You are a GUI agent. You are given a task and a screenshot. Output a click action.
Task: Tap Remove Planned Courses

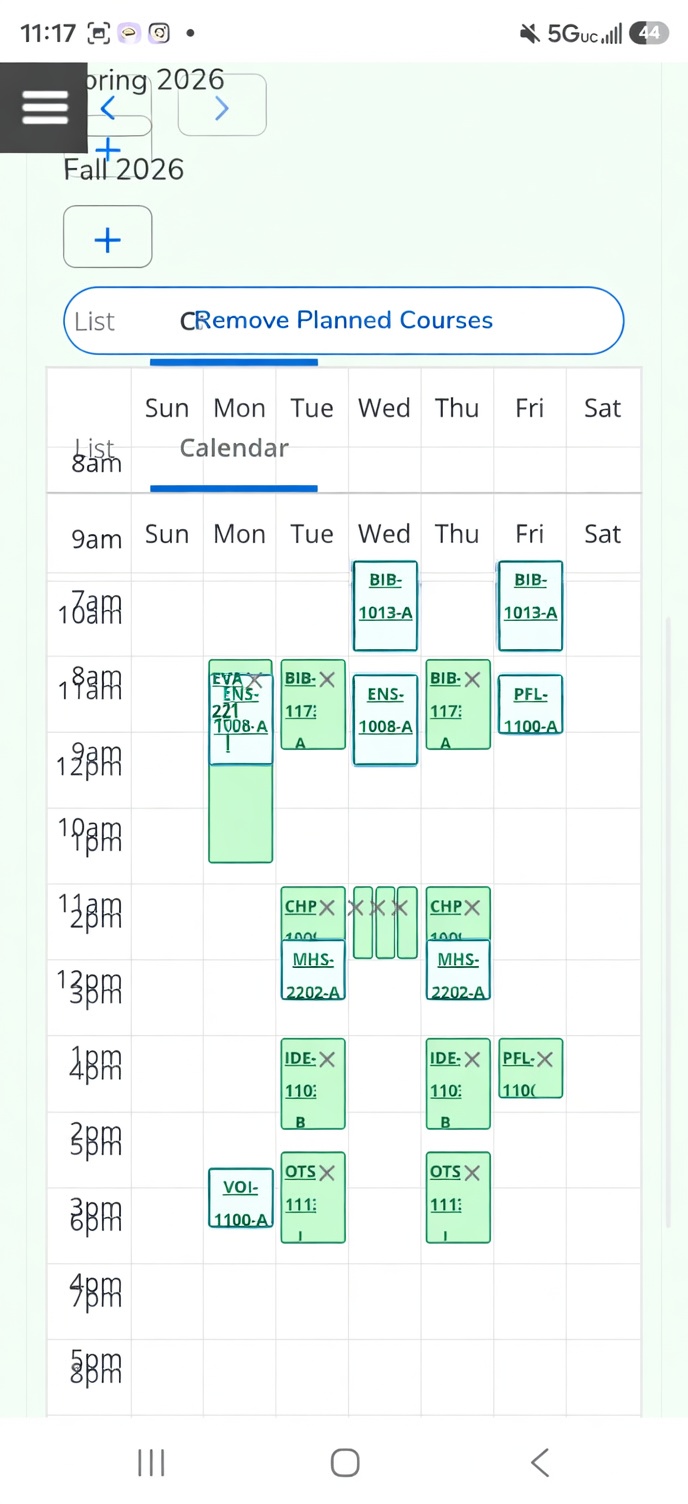345,320
